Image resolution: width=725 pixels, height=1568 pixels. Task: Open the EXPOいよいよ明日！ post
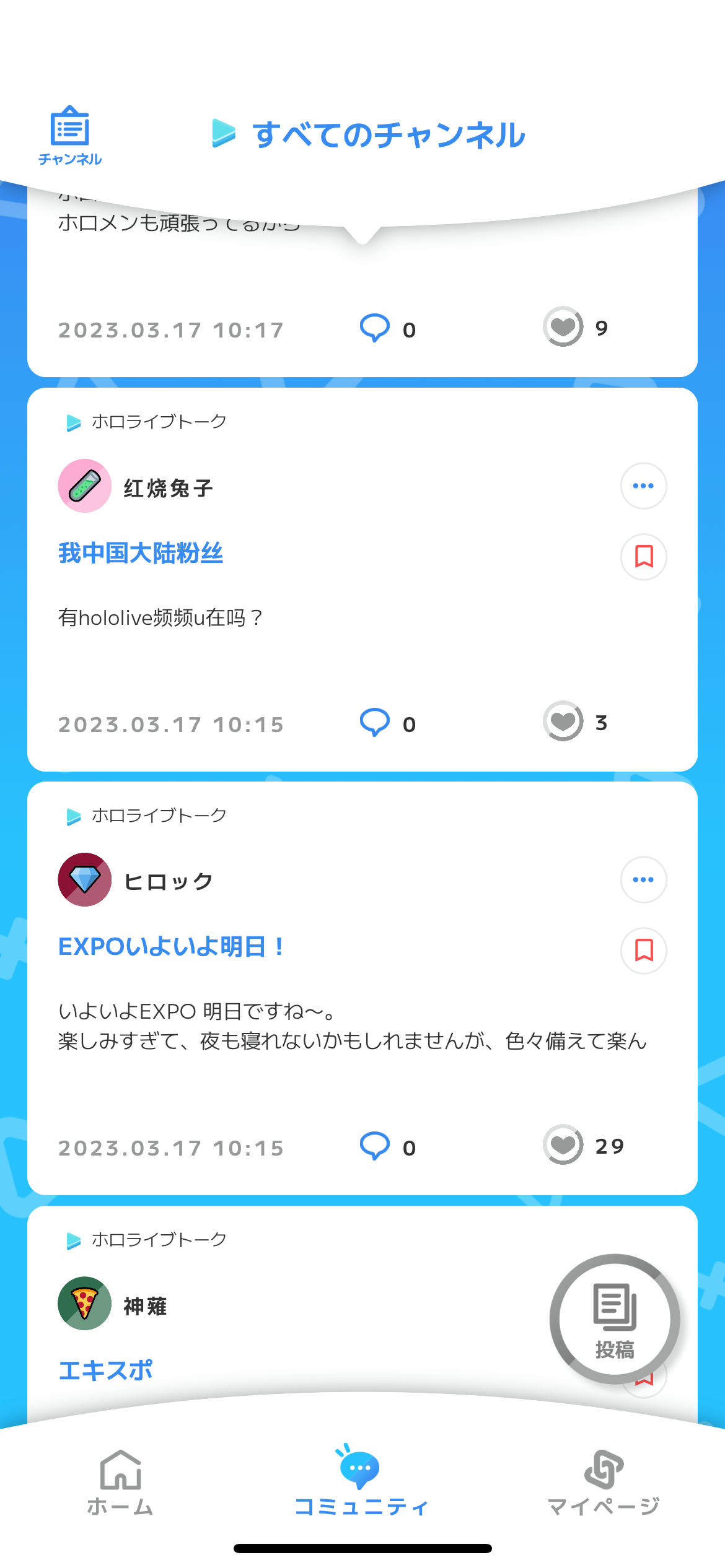point(170,947)
